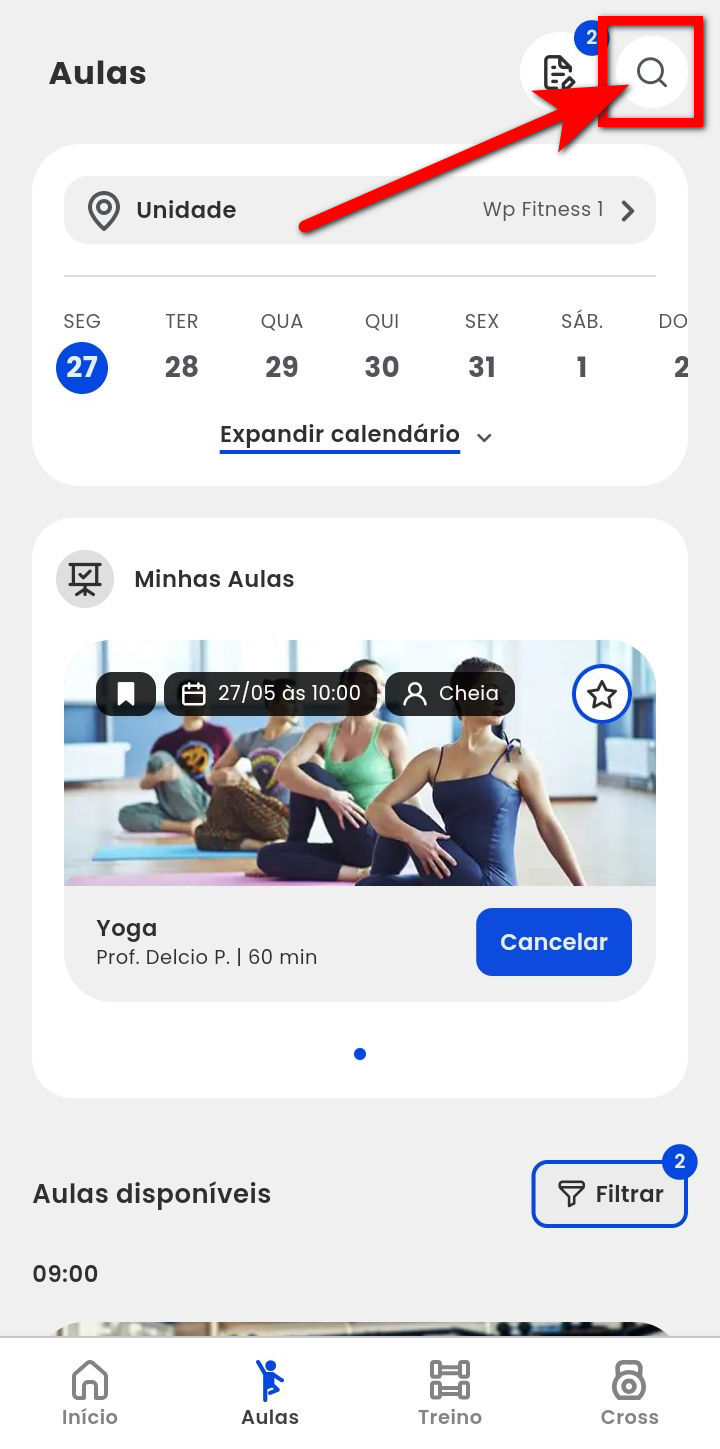Select Friday 31 in the calendar
720x1449 pixels.
[x=481, y=367]
